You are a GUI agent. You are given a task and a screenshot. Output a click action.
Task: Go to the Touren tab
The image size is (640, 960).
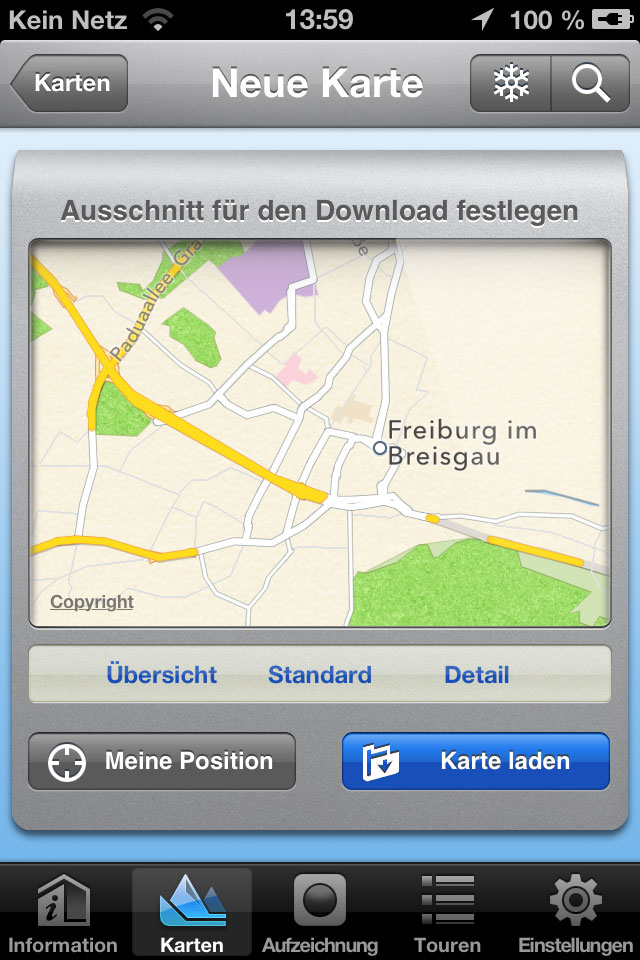(448, 914)
